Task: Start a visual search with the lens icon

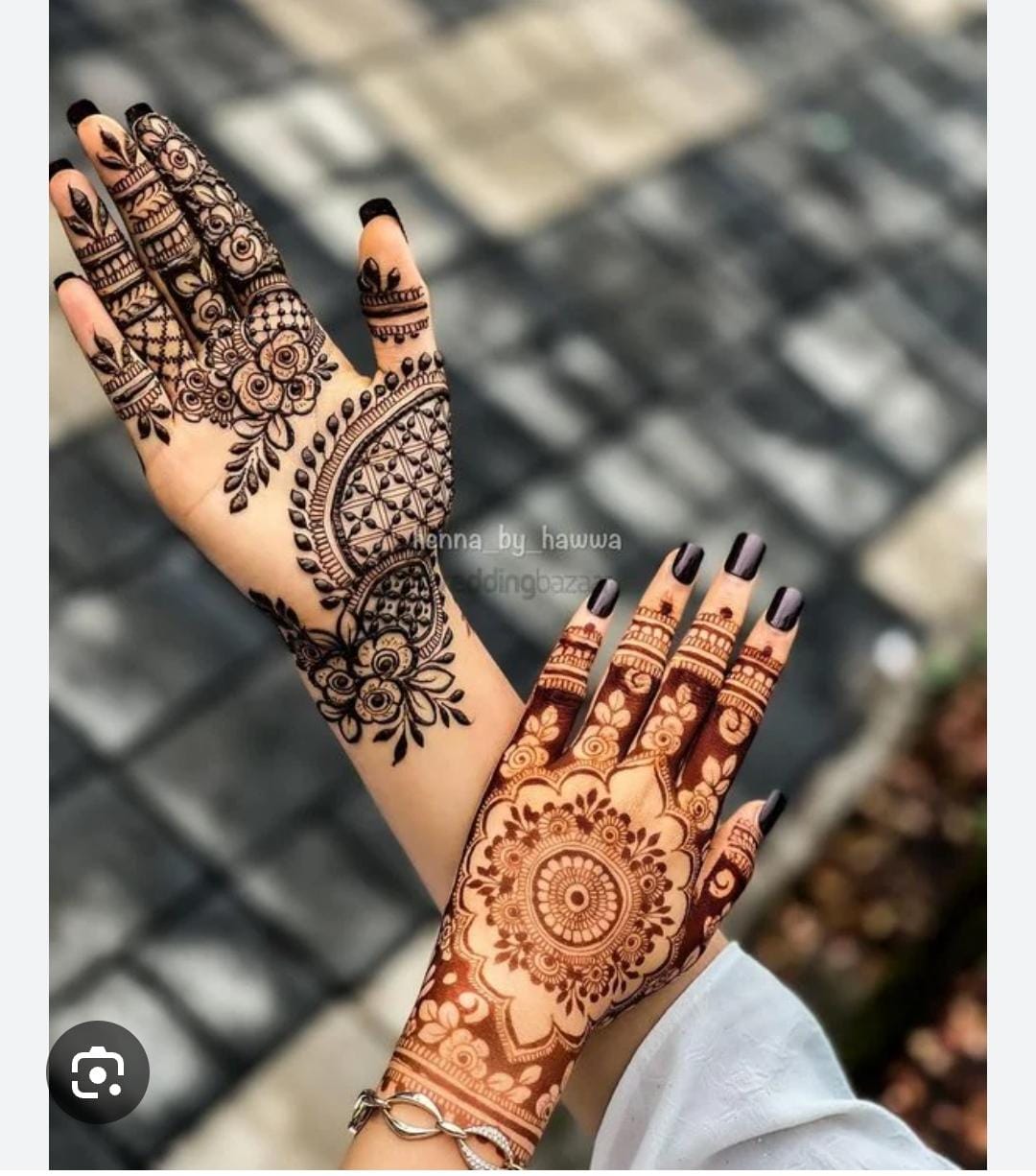Action: tap(98, 1071)
